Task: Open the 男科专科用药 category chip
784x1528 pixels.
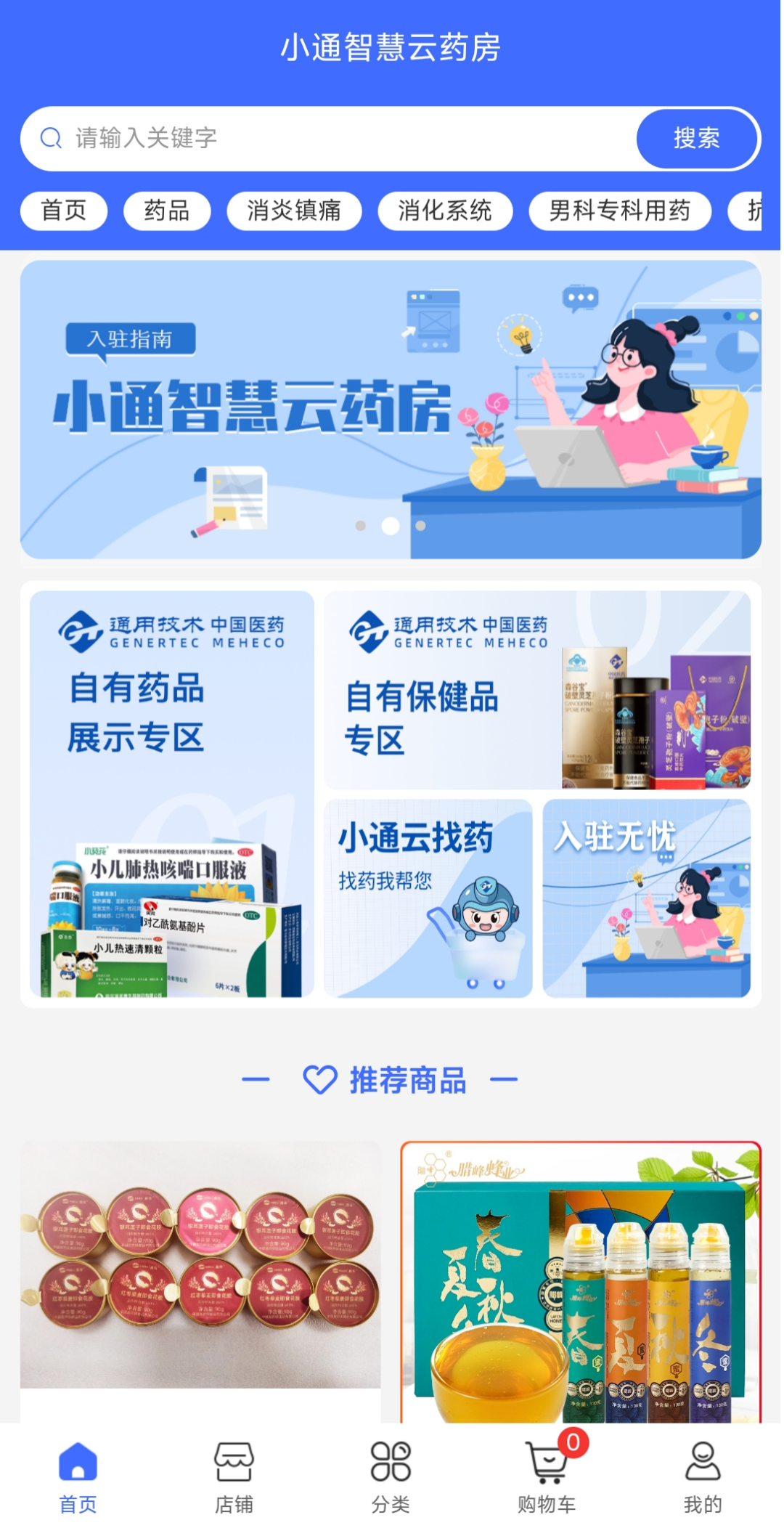Action: (619, 211)
